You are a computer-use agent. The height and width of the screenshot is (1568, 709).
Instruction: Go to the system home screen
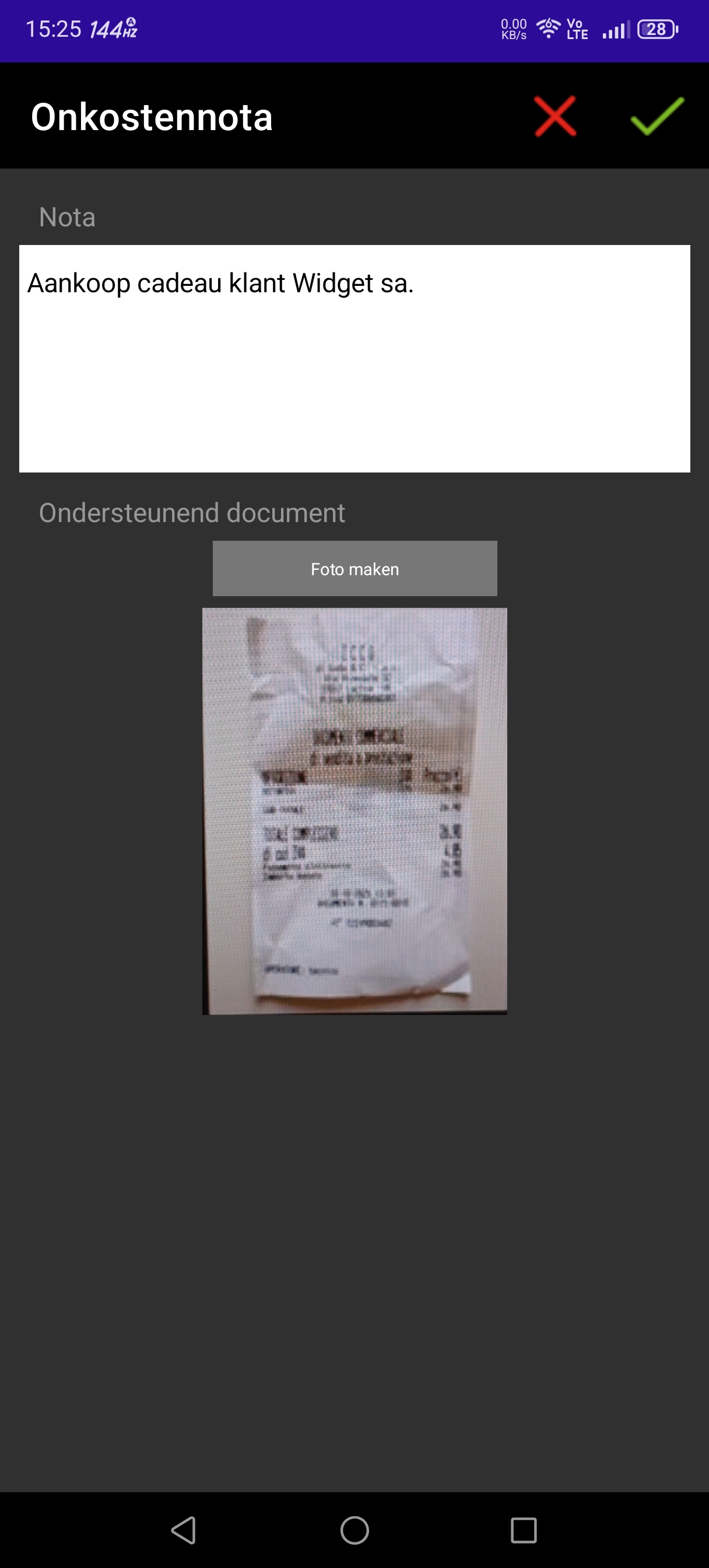[354, 1529]
